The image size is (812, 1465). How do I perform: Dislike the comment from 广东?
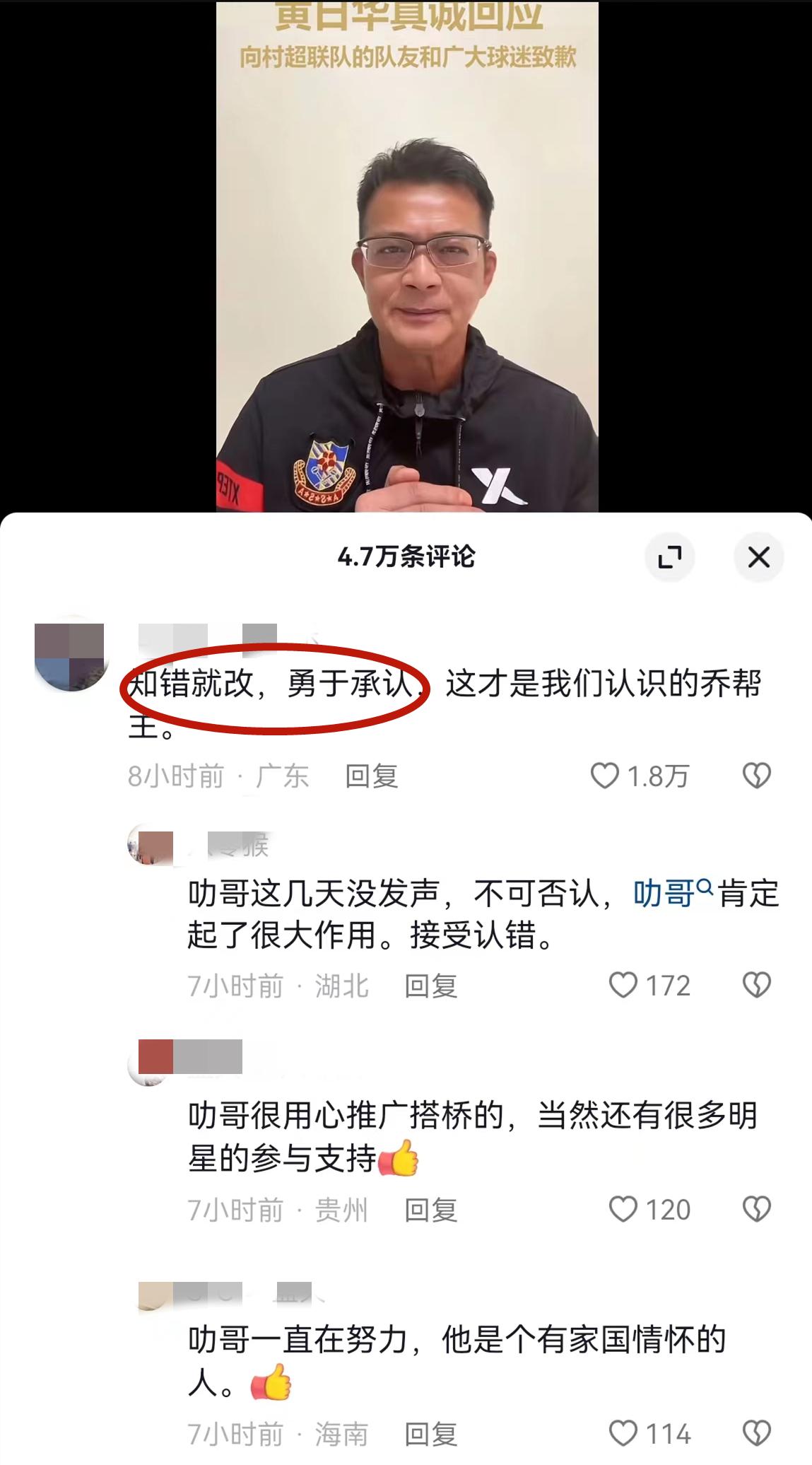756,776
